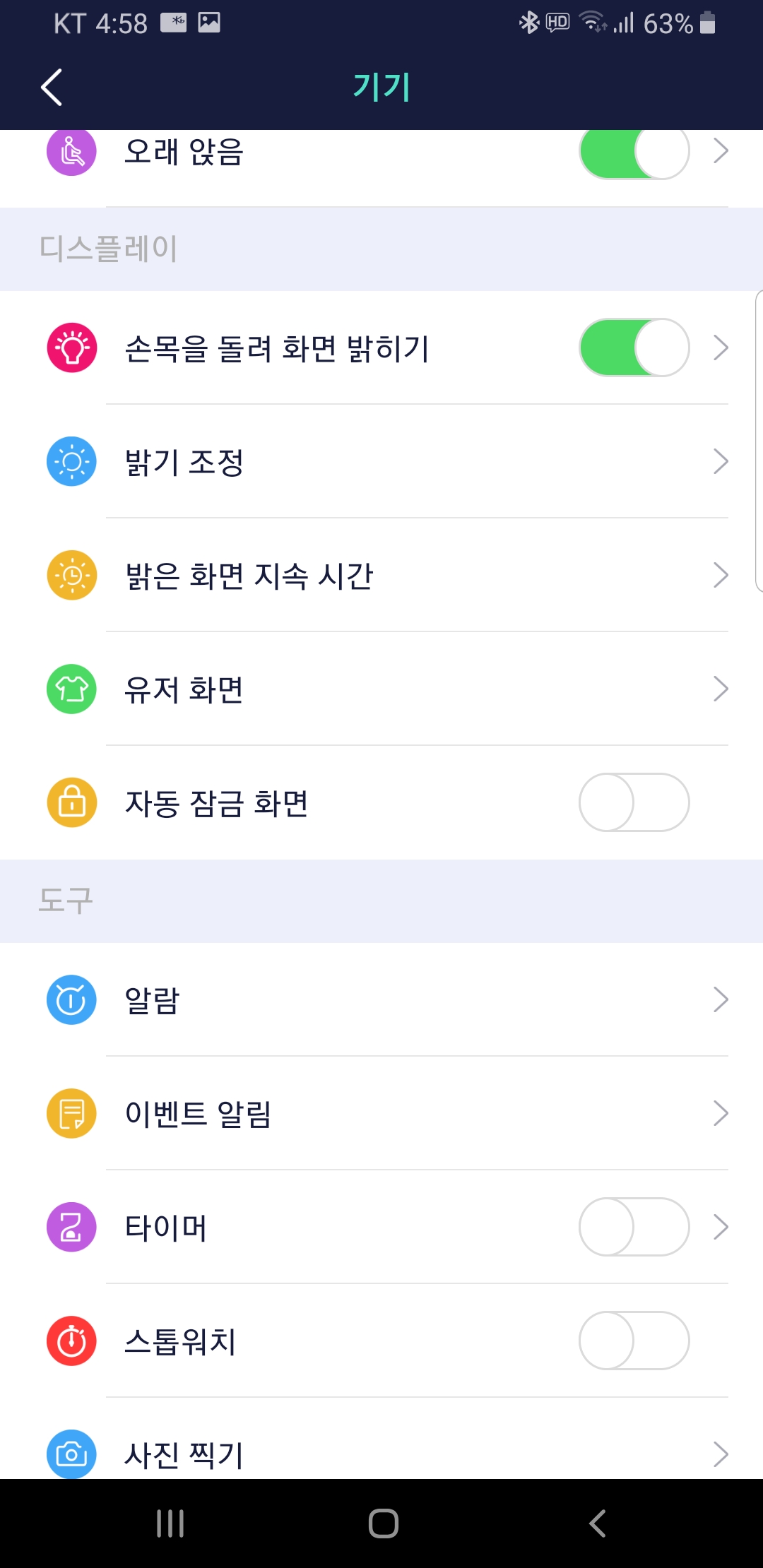Tap the system home button
This screenshot has height=1568, width=763.
pos(384,1524)
